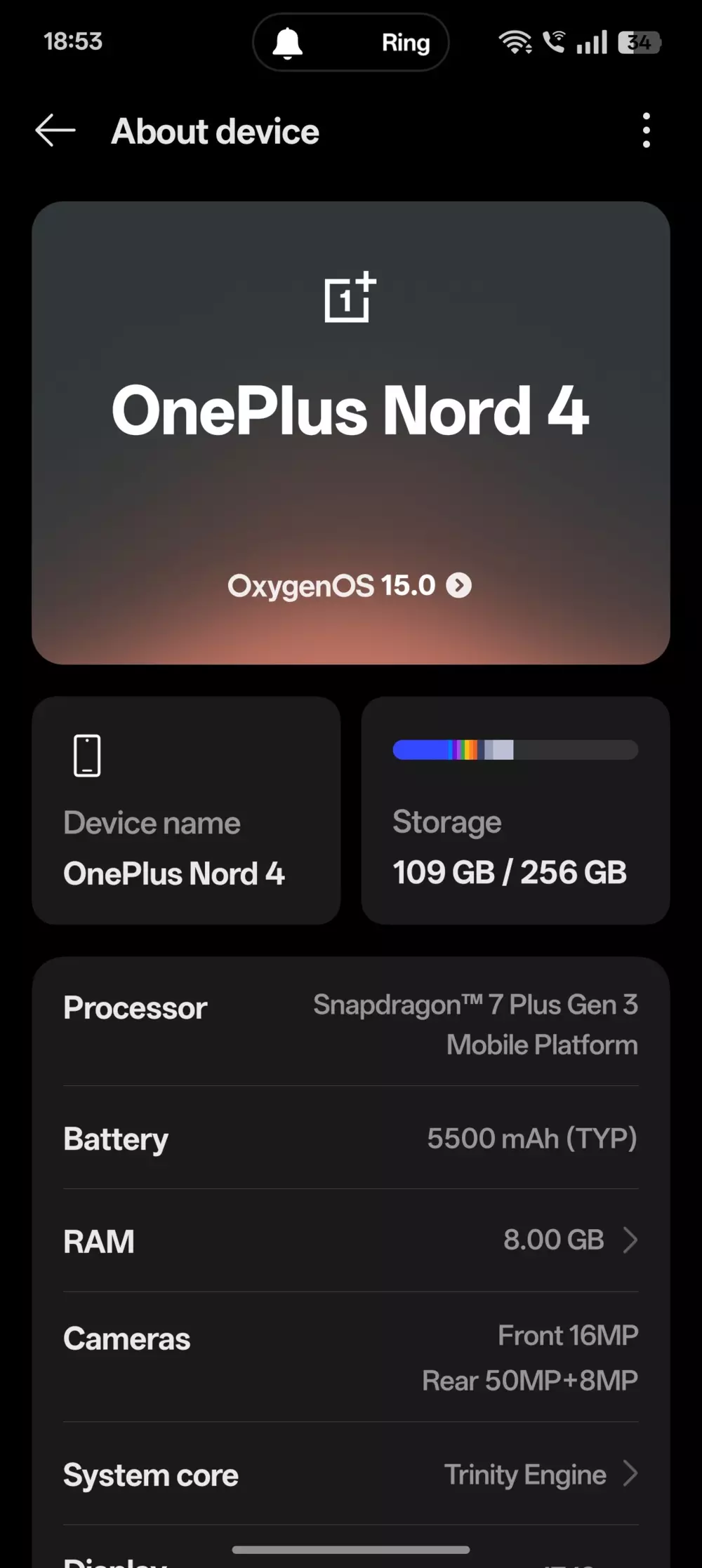Tap the clock showing 18:53
Image resolution: width=702 pixels, height=1568 pixels.
point(73,42)
